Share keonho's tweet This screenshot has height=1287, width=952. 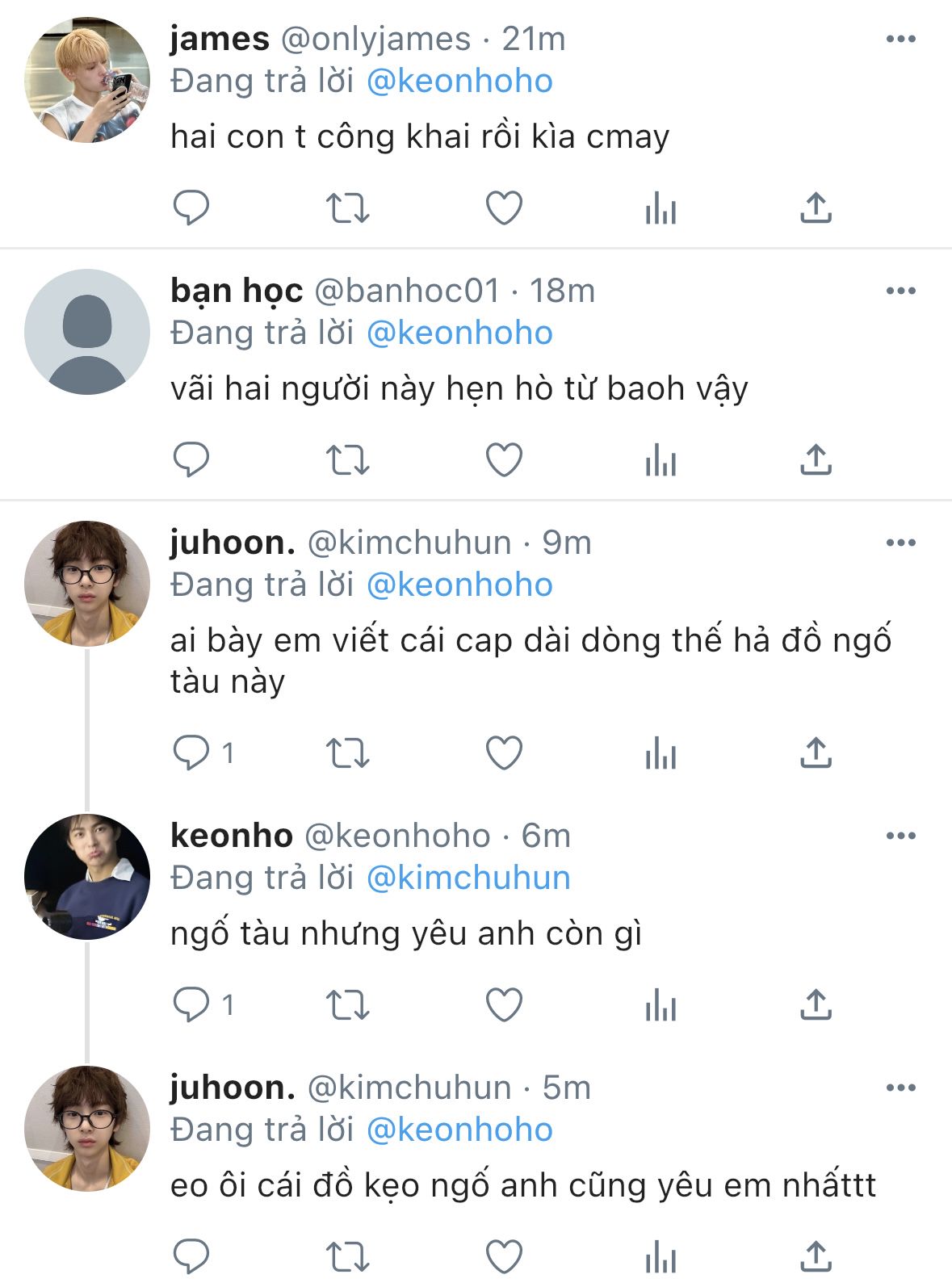click(x=816, y=1004)
